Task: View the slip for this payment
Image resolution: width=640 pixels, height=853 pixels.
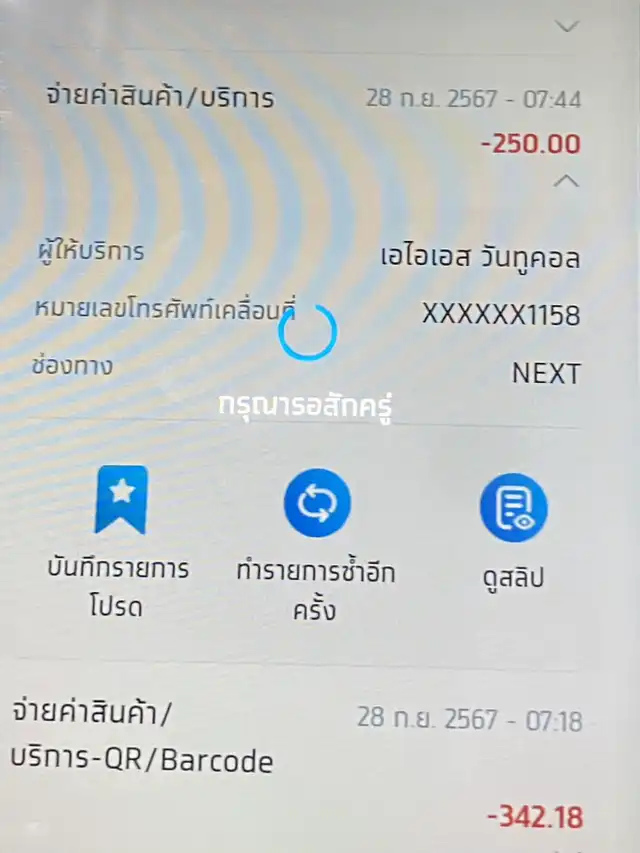Action: coord(512,501)
